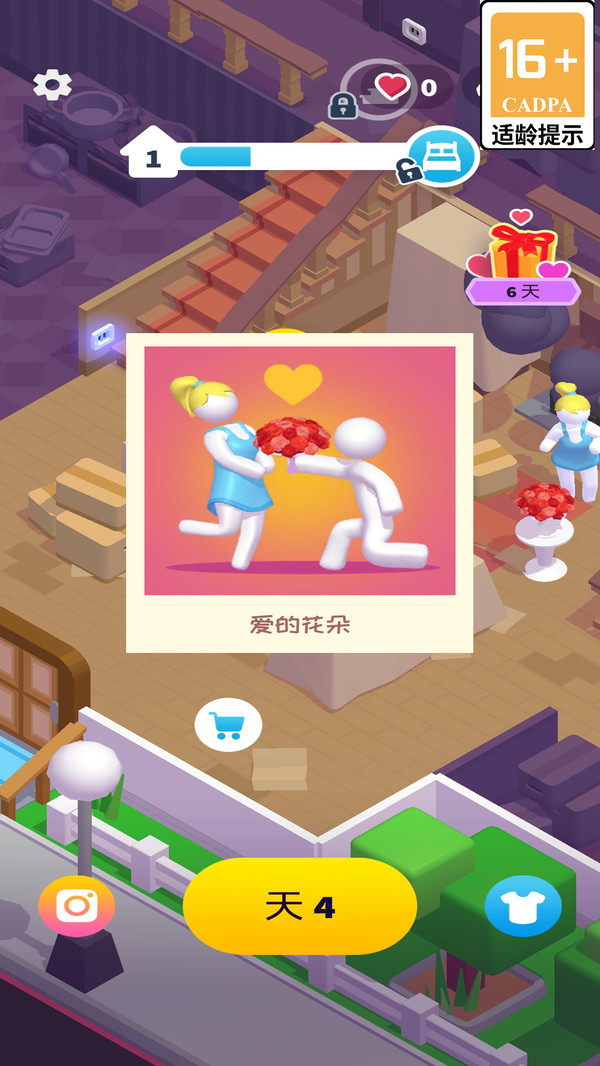The height and width of the screenshot is (1066, 600).
Task: Tap the locked bedroom goal icon
Action: click(442, 156)
